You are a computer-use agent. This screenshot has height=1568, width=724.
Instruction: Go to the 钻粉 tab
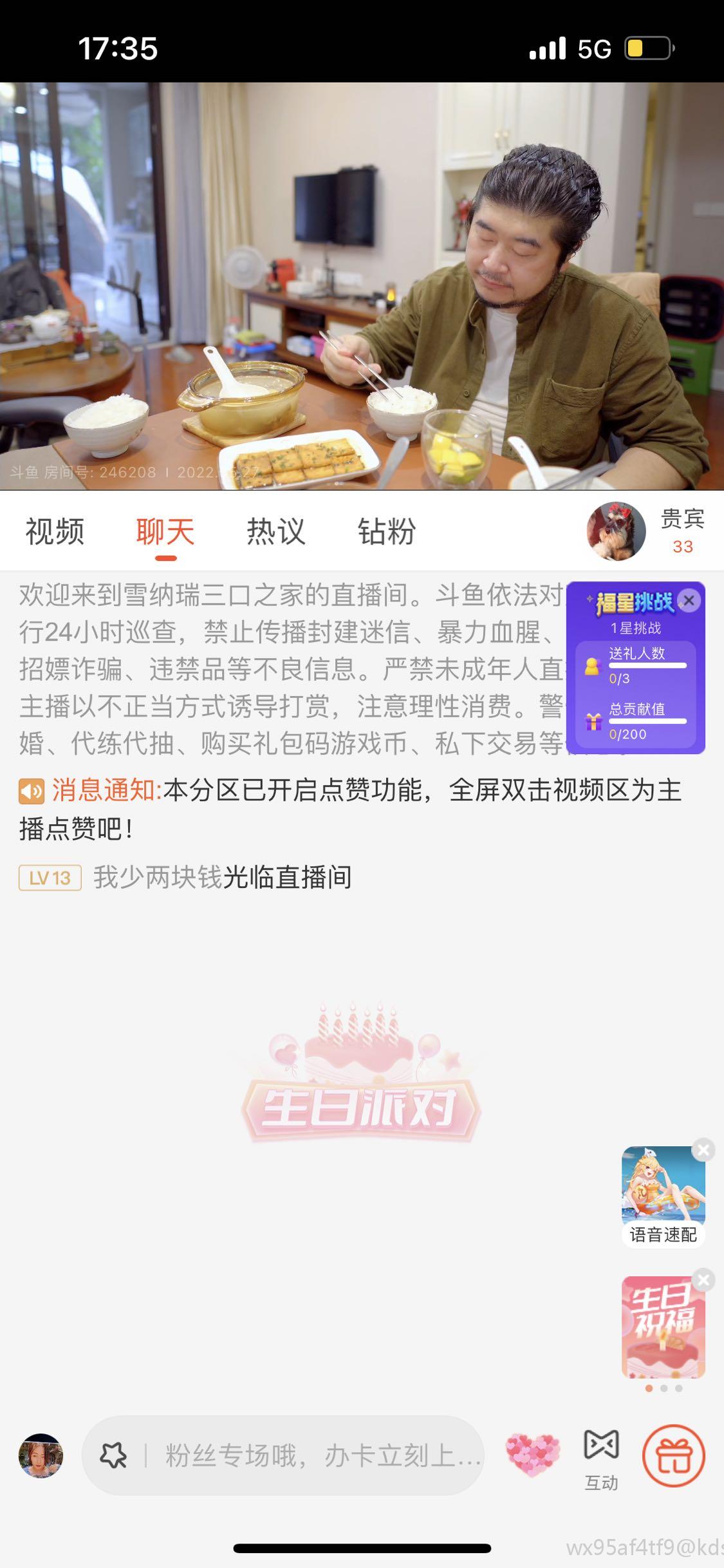[387, 533]
